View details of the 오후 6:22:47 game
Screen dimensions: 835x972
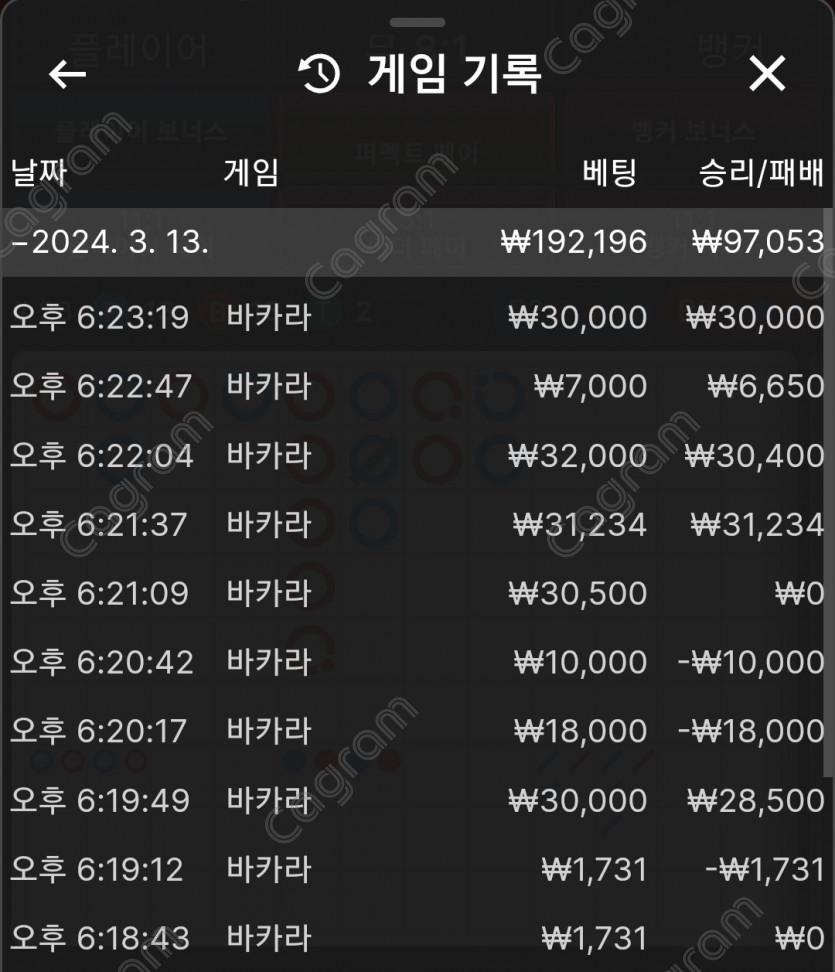(416, 386)
